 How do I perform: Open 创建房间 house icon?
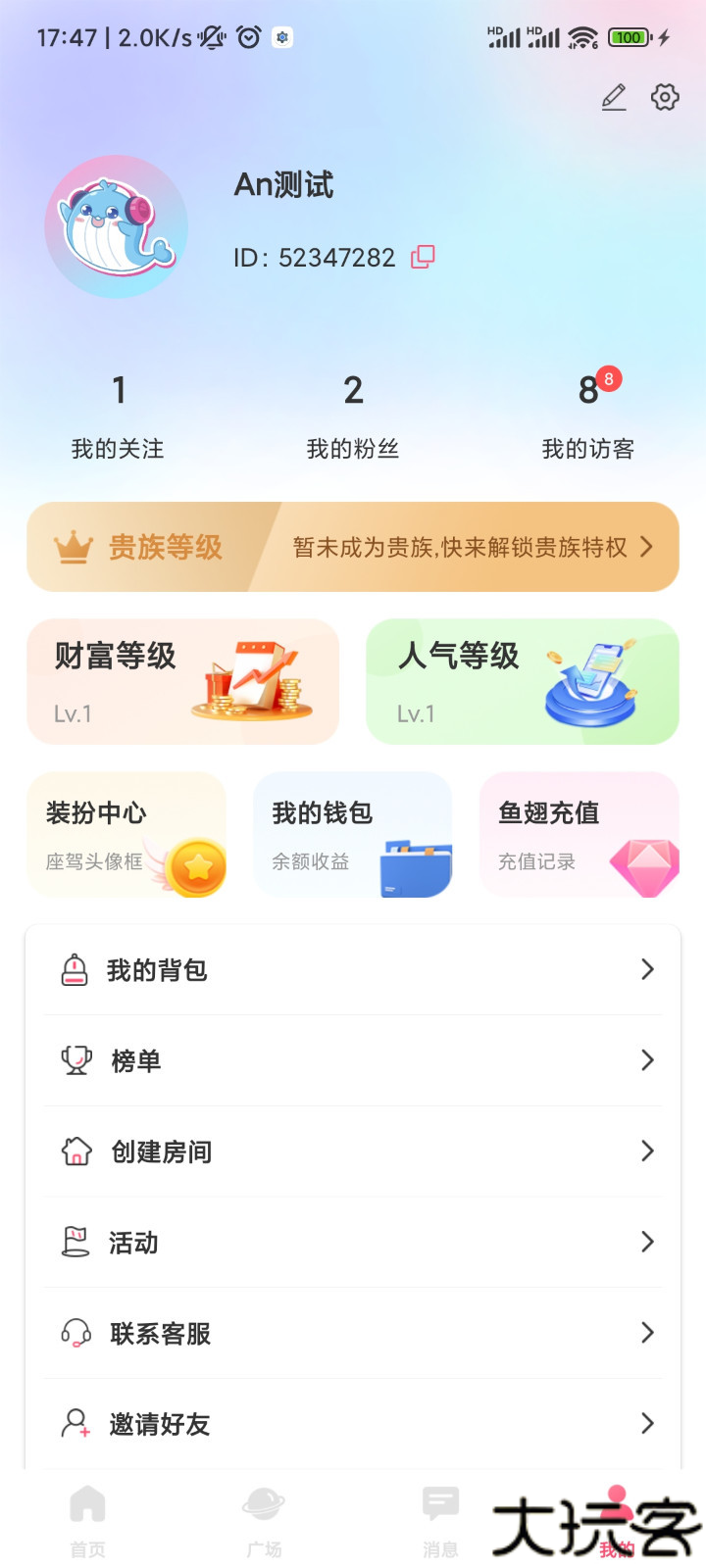click(x=73, y=1151)
